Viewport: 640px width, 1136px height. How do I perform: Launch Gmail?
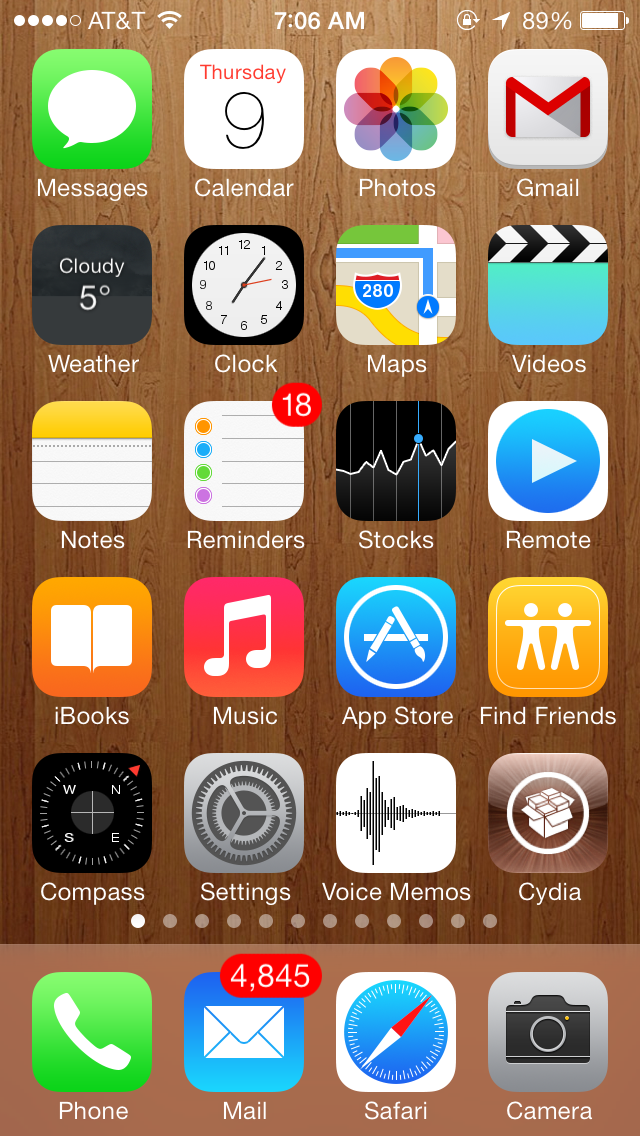click(548, 110)
